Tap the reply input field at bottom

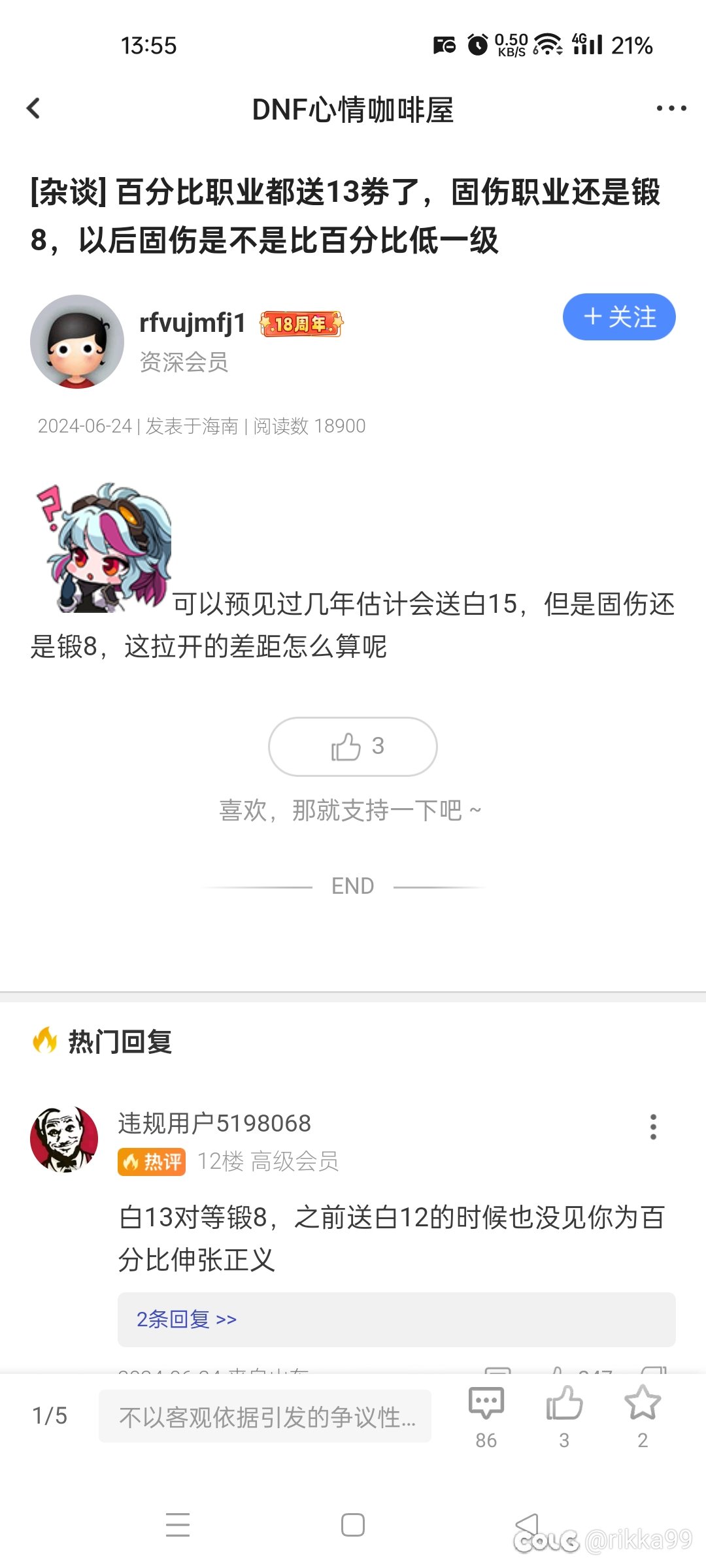coord(265,1416)
